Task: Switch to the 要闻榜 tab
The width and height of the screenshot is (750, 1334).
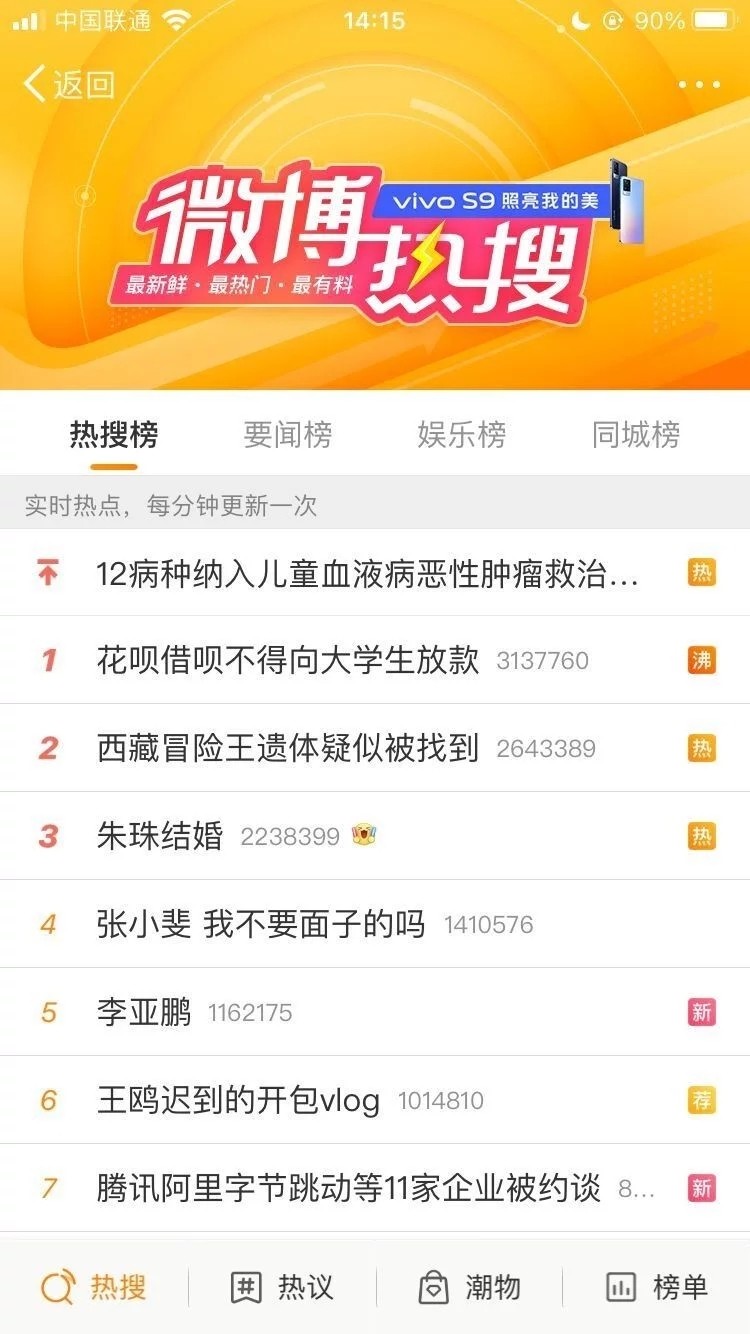Action: pos(287,435)
